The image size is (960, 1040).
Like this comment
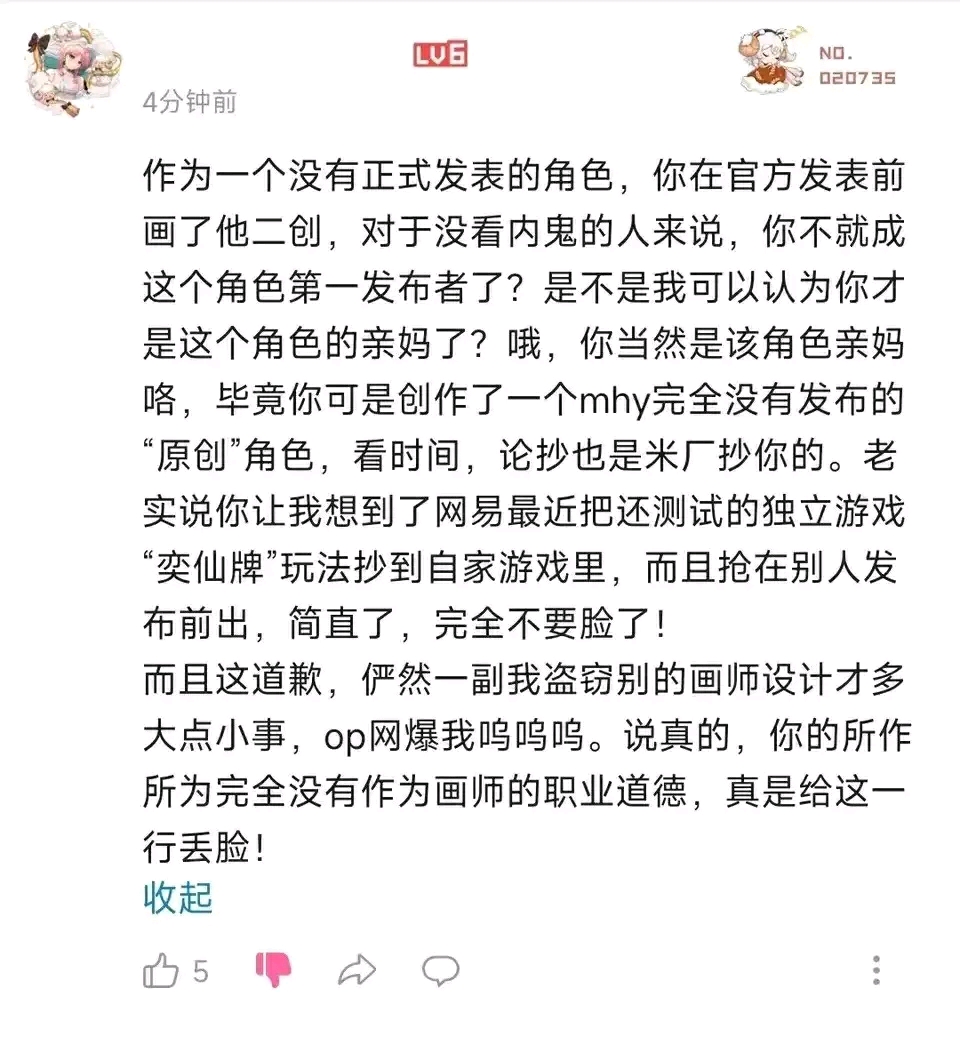tap(161, 970)
